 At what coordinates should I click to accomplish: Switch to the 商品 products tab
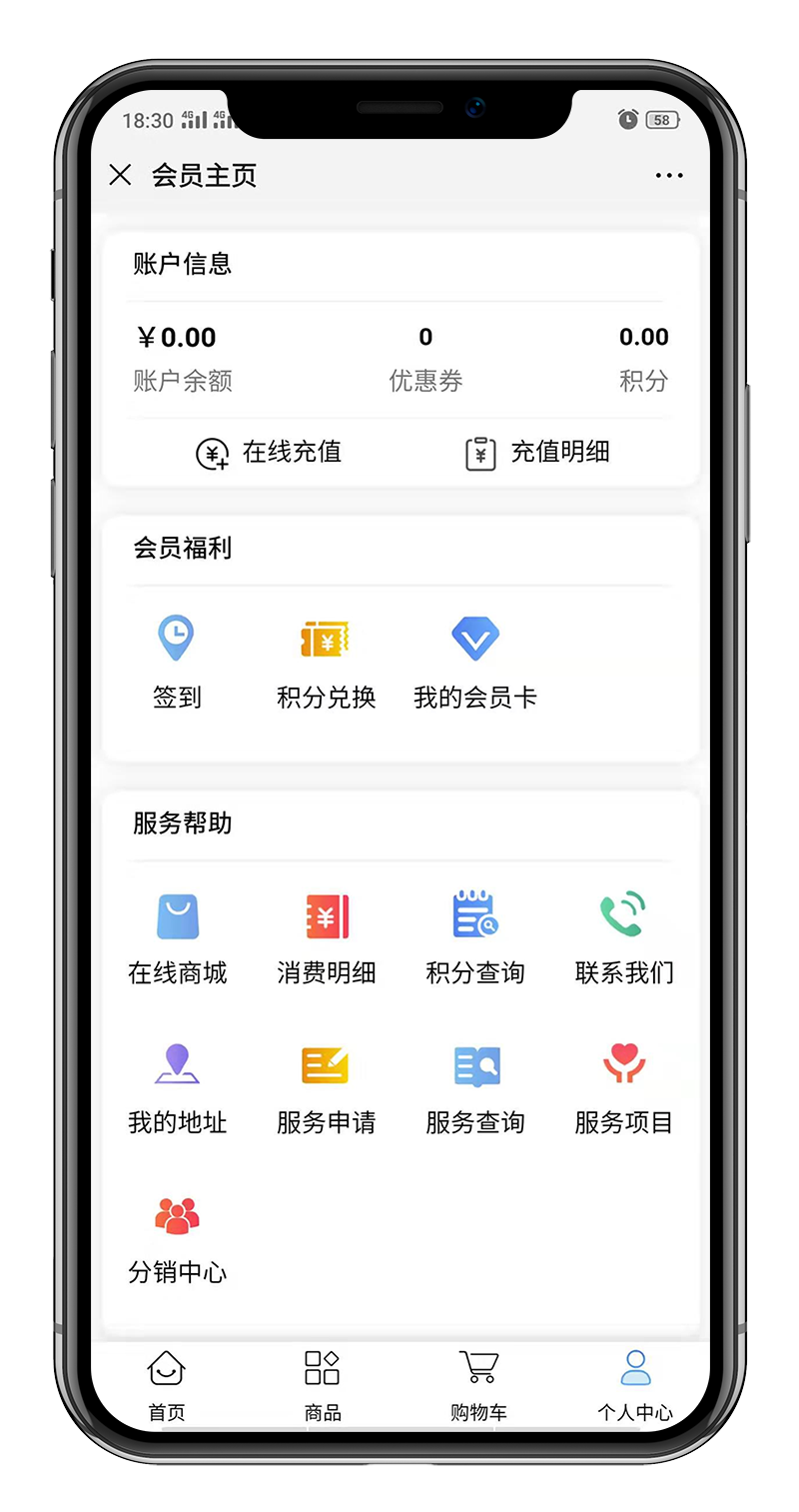coord(322,1384)
